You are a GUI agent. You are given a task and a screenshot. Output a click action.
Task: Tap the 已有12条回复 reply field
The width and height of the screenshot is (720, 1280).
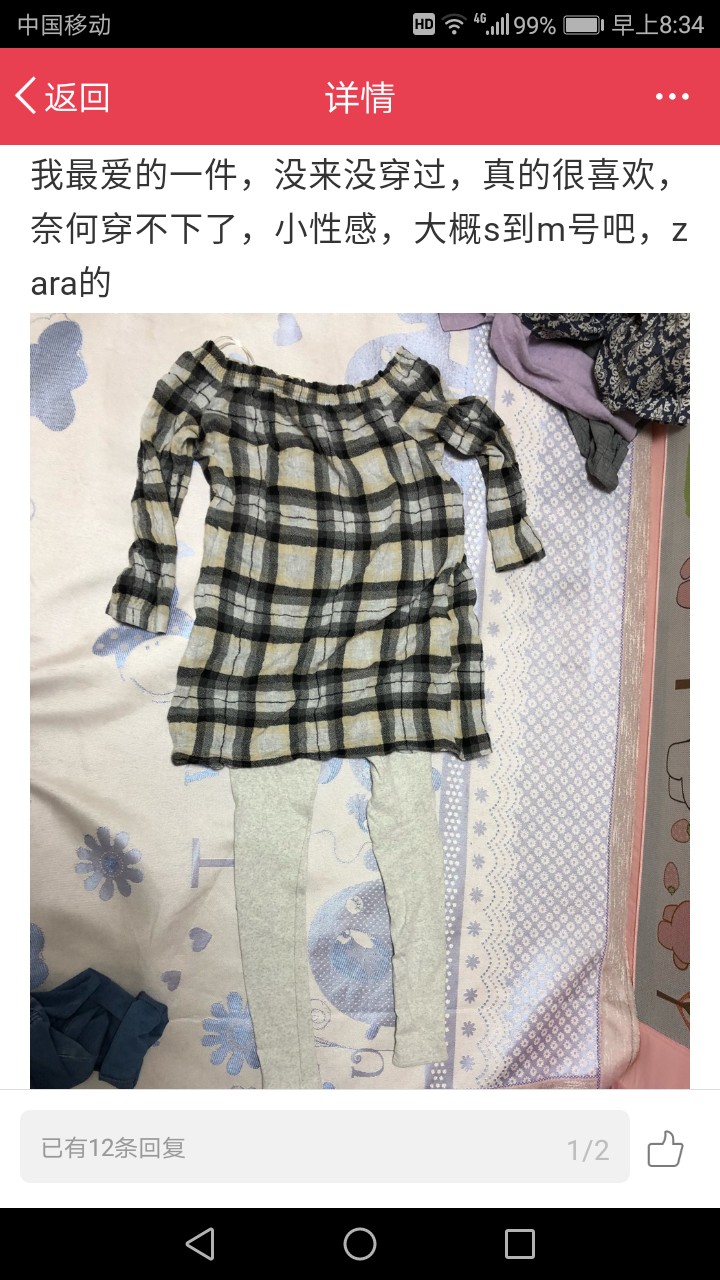325,1147
